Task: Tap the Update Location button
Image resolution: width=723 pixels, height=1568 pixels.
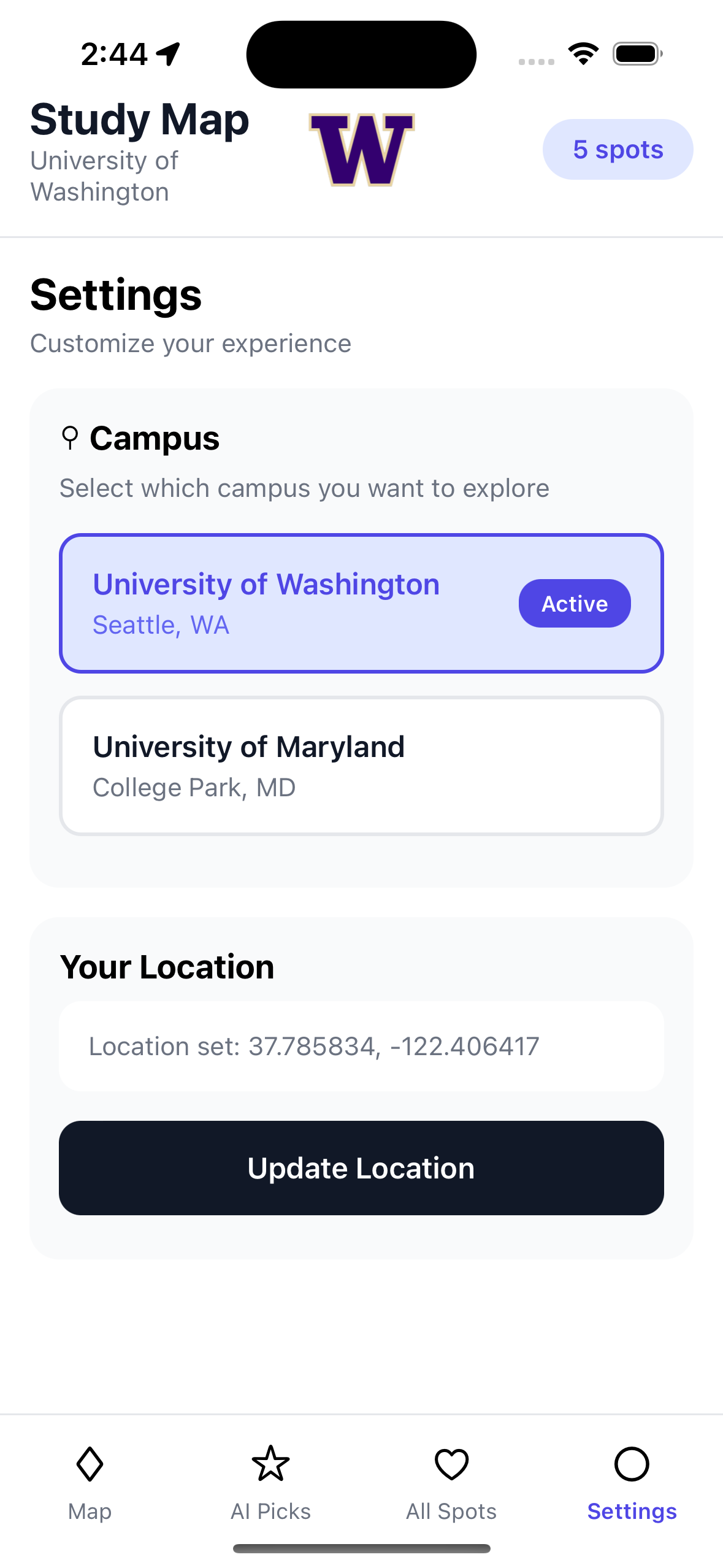Action: point(361,1167)
